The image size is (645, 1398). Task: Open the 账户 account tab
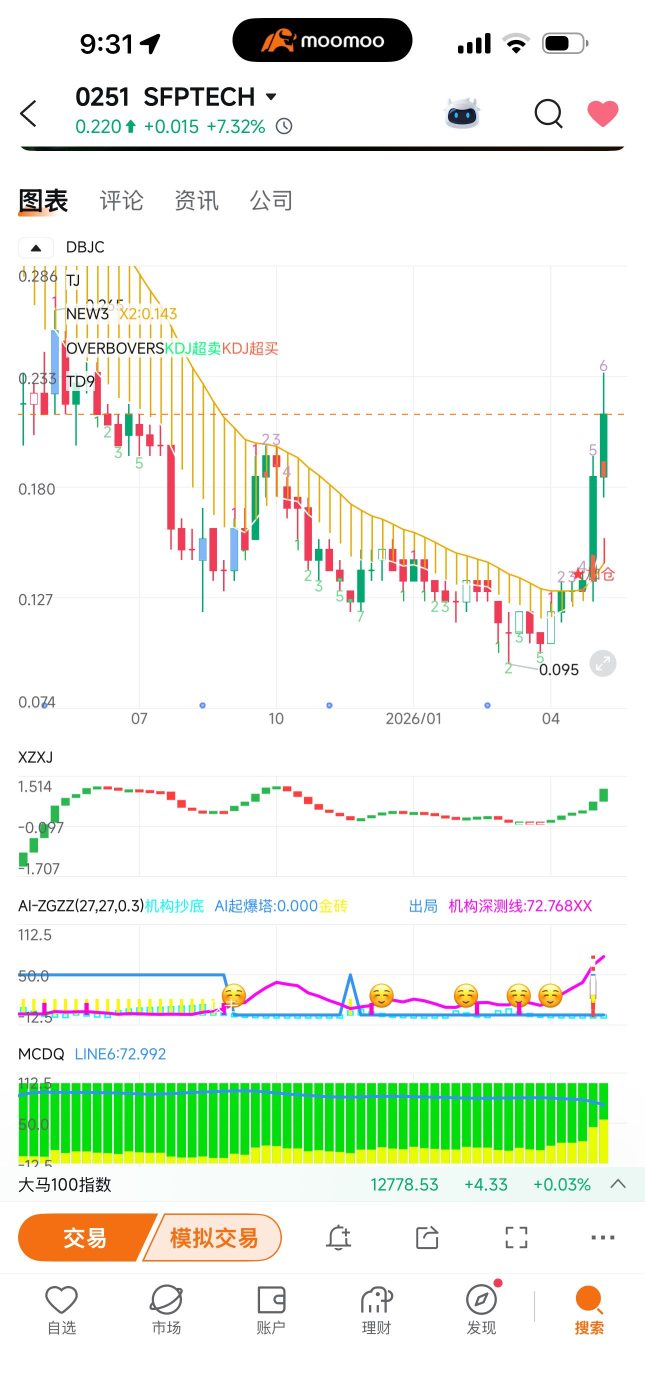click(x=271, y=1311)
